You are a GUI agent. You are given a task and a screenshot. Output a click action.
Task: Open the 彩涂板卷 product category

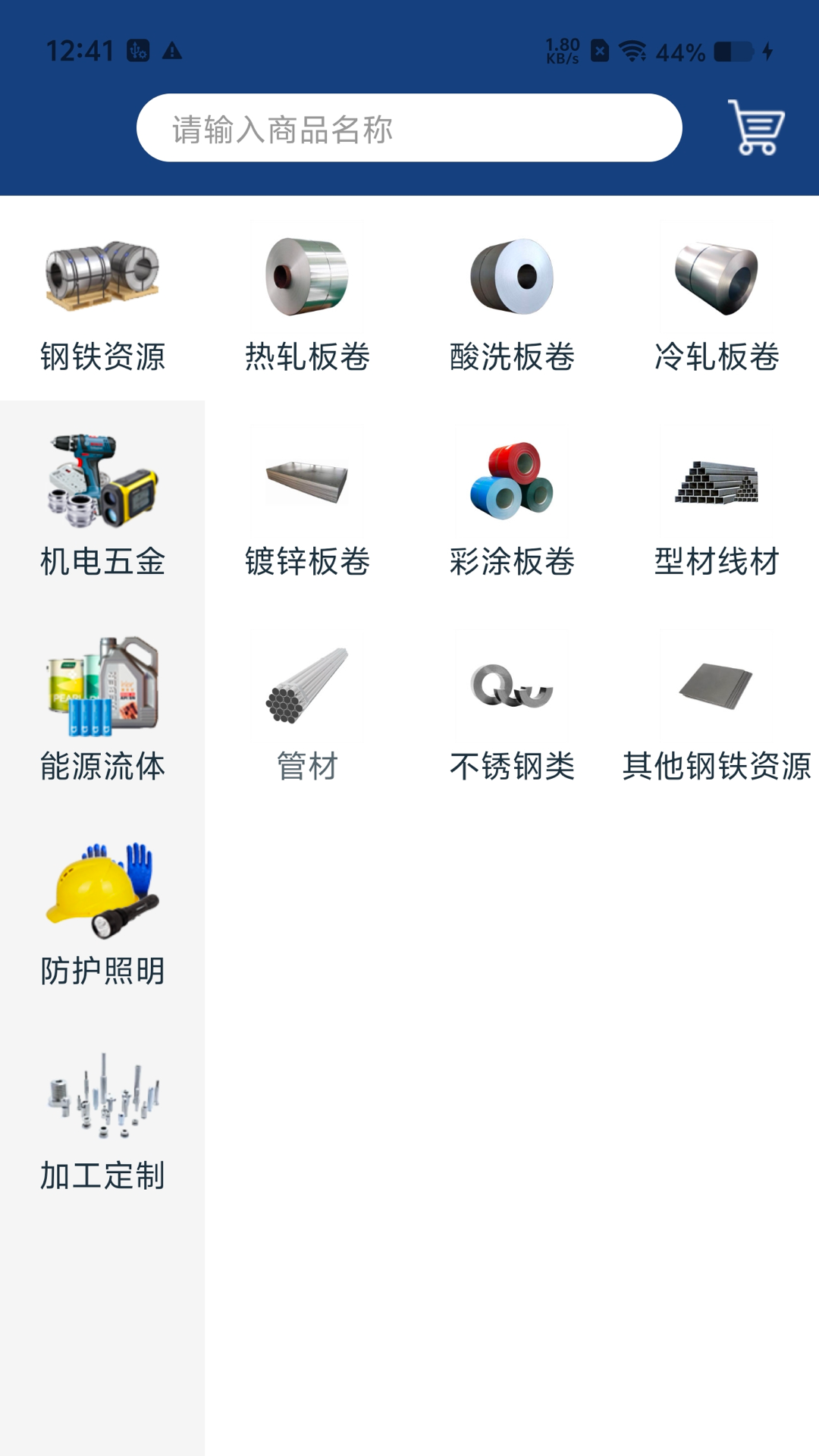[x=512, y=500]
